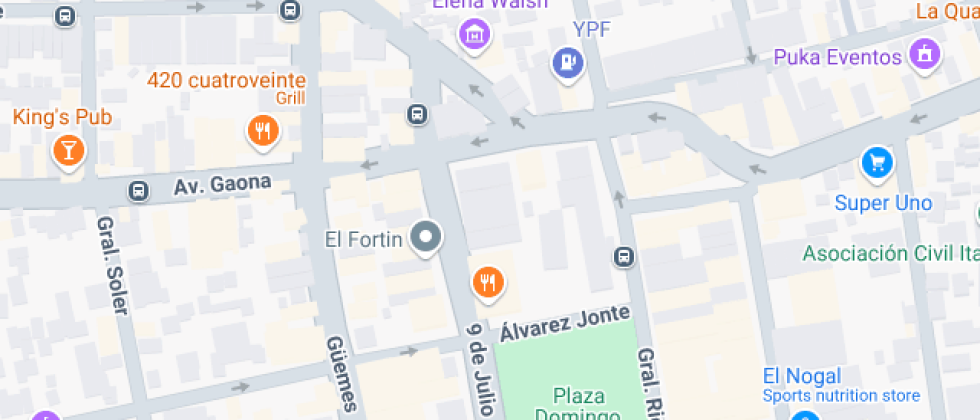Select the bus stop beside the Av. Gaona label
Screen dimensions: 980x420
(139, 189)
